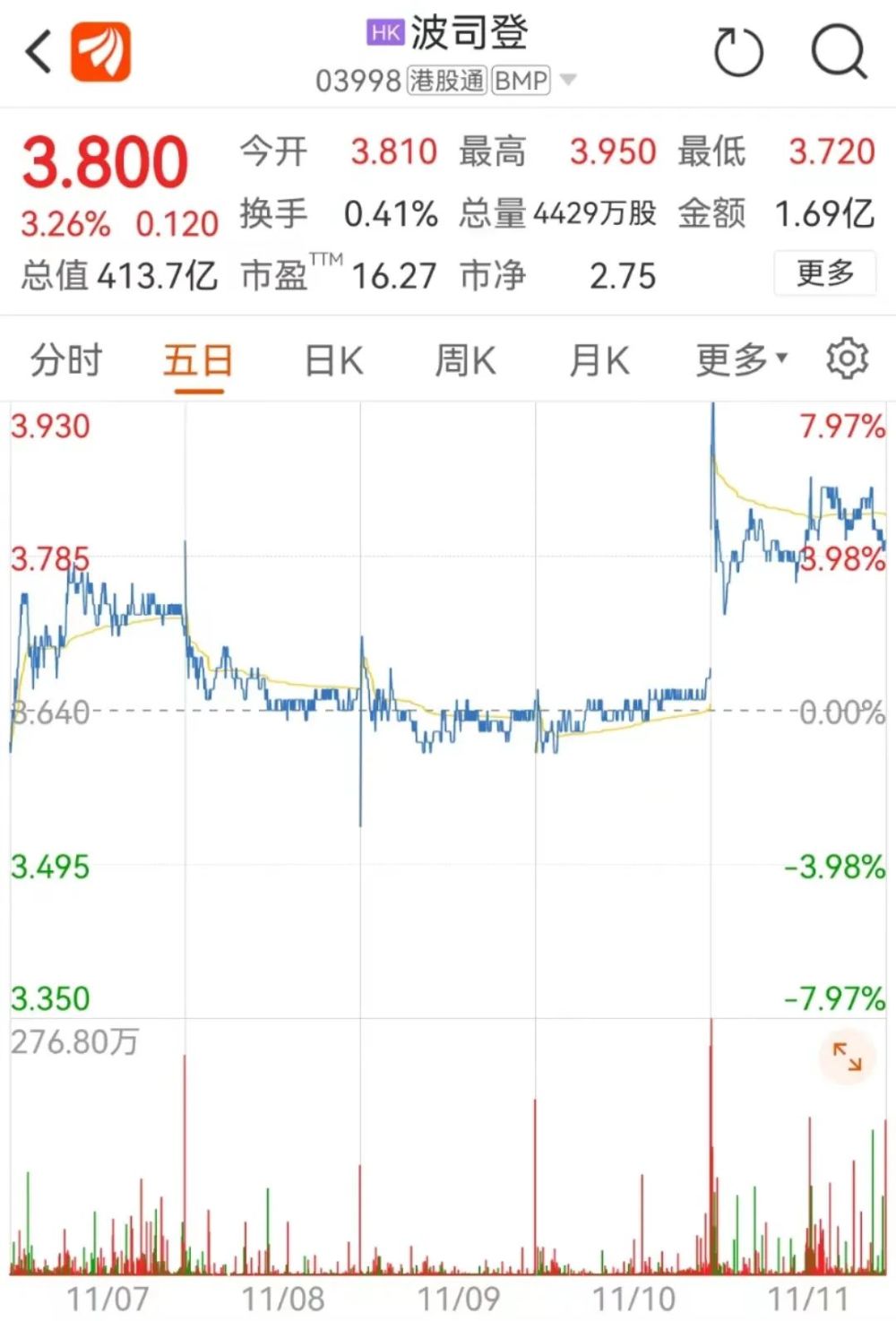Switch to the 分时 chart tab
The image size is (896, 1321).
pyautogui.click(x=66, y=361)
